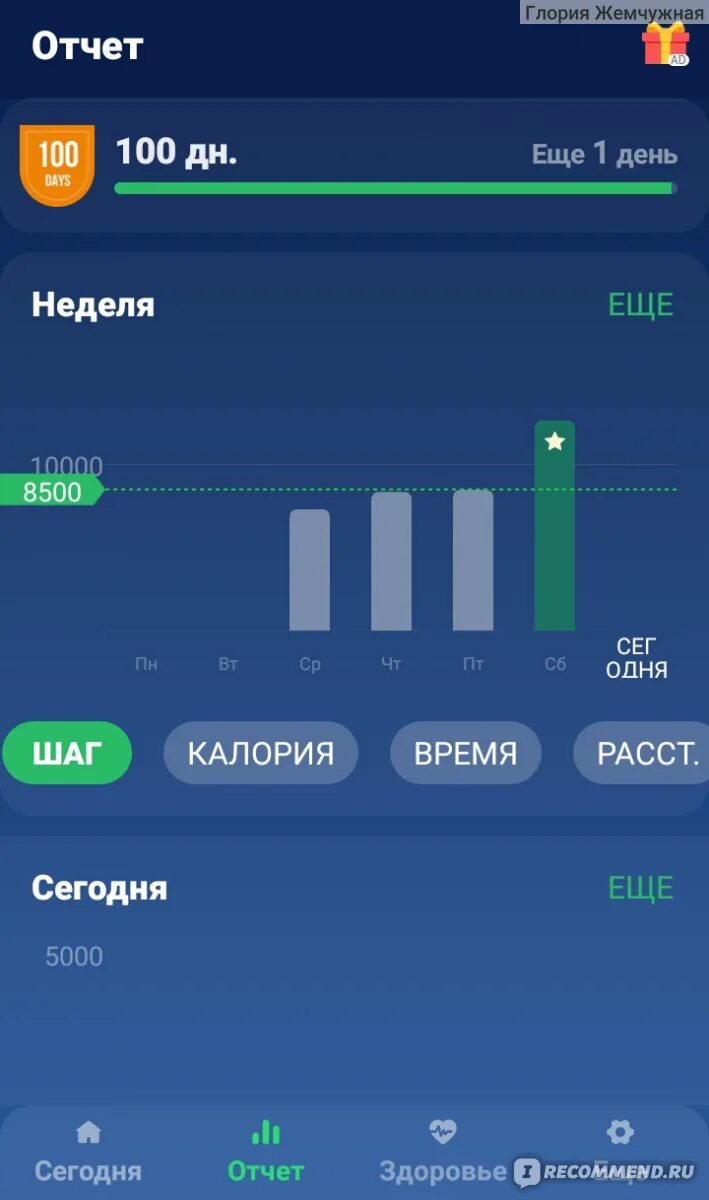
Task: Switch chart to ВРЕМЯ
Action: pos(465,753)
